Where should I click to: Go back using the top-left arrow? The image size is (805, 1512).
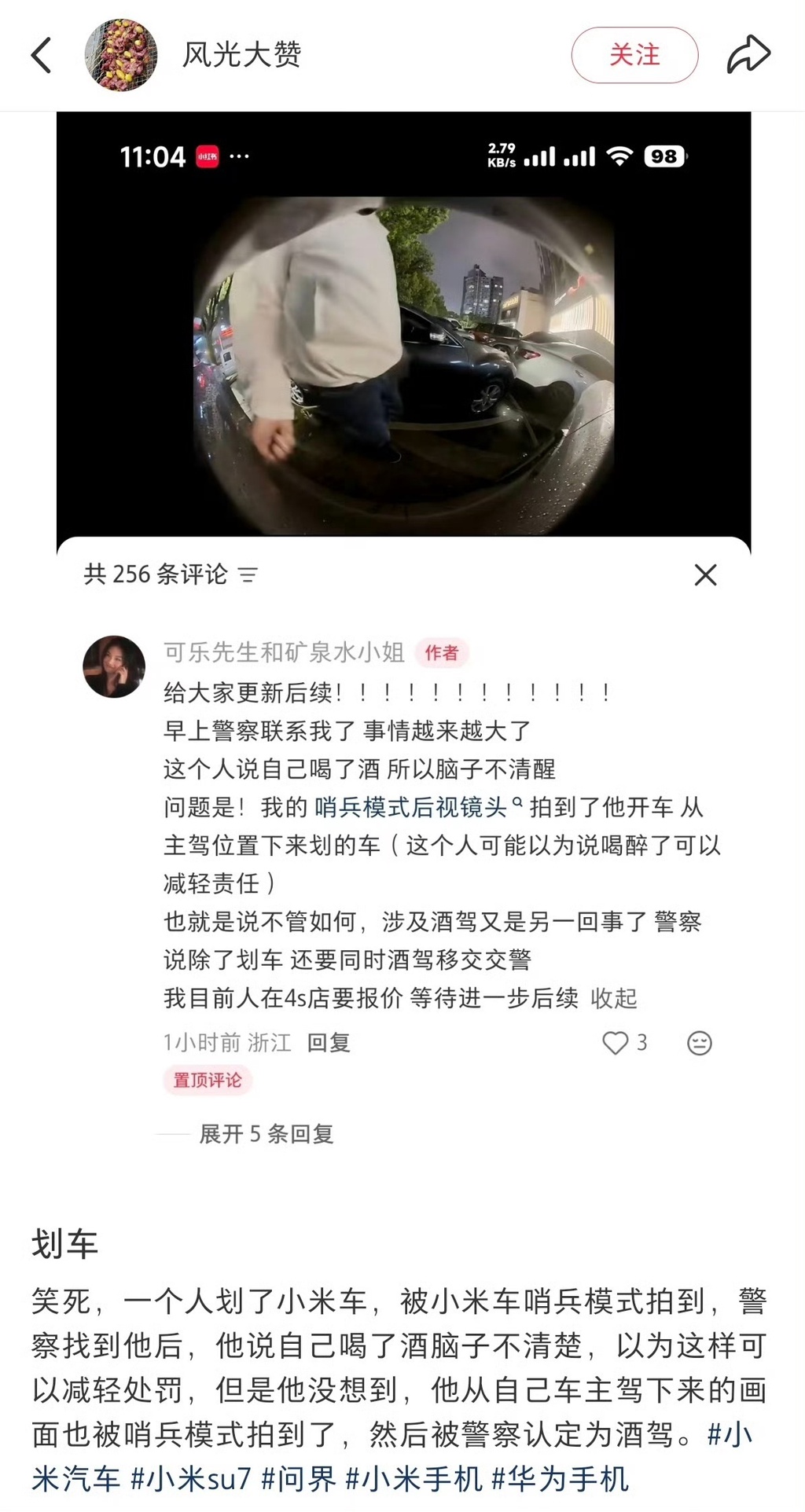coord(41,55)
